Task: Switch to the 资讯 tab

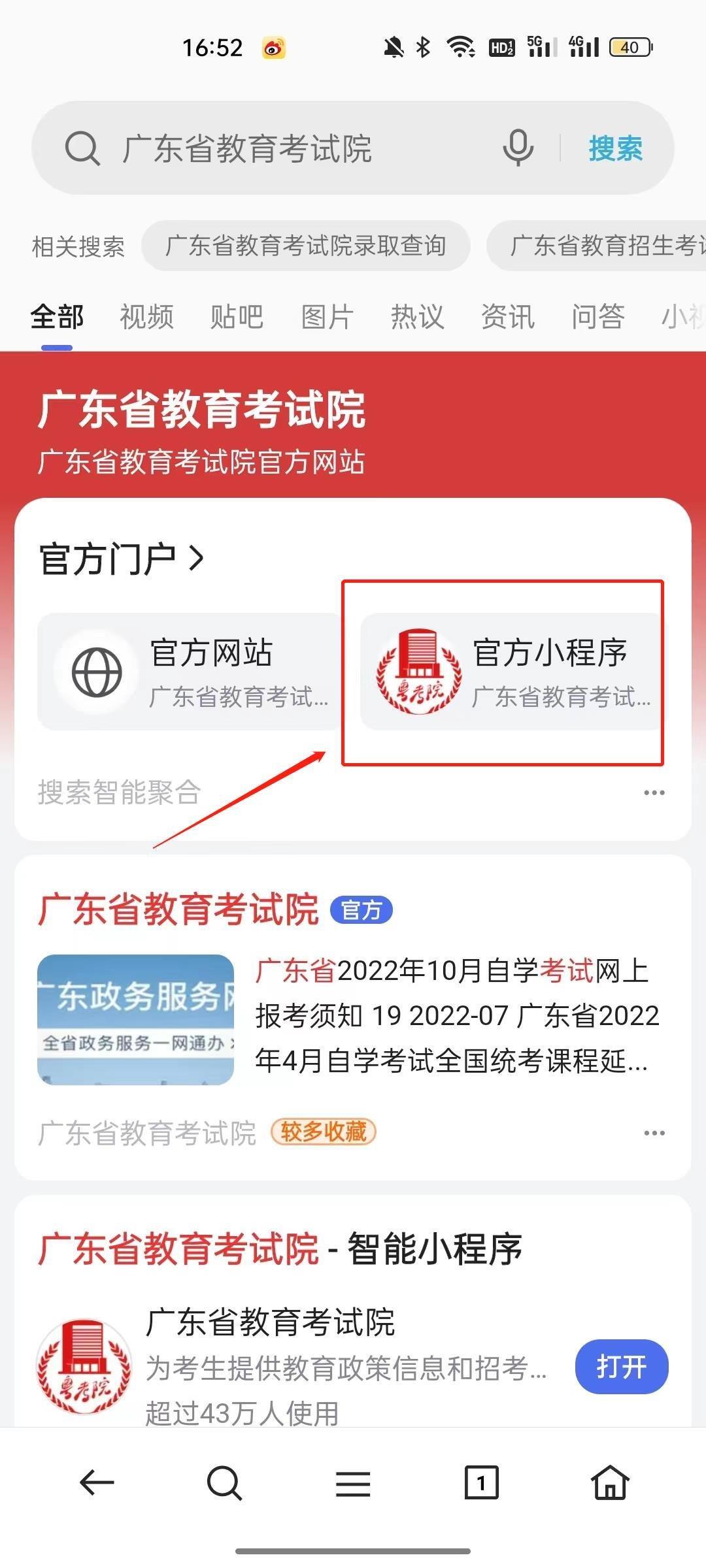Action: click(x=507, y=317)
